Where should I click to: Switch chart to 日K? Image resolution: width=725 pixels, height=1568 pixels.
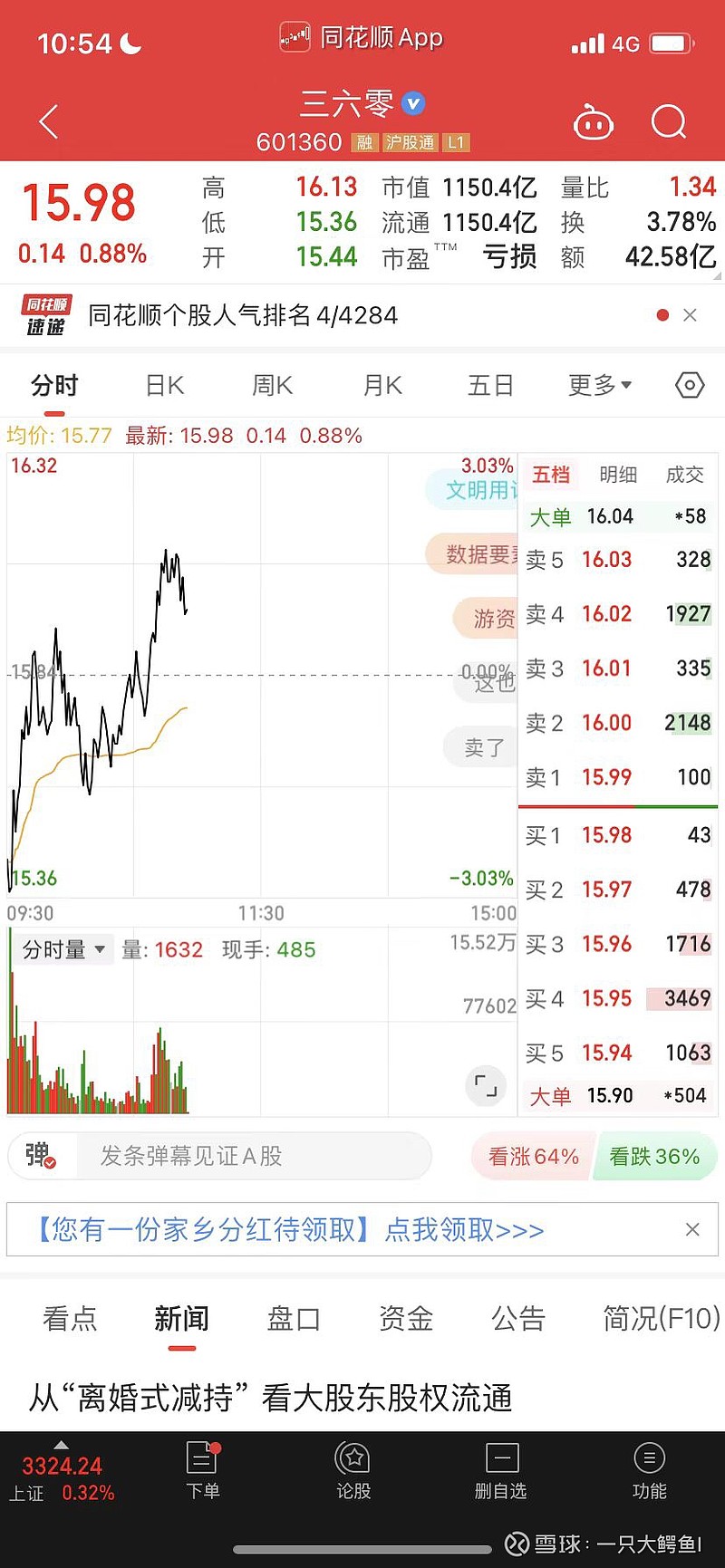165,386
